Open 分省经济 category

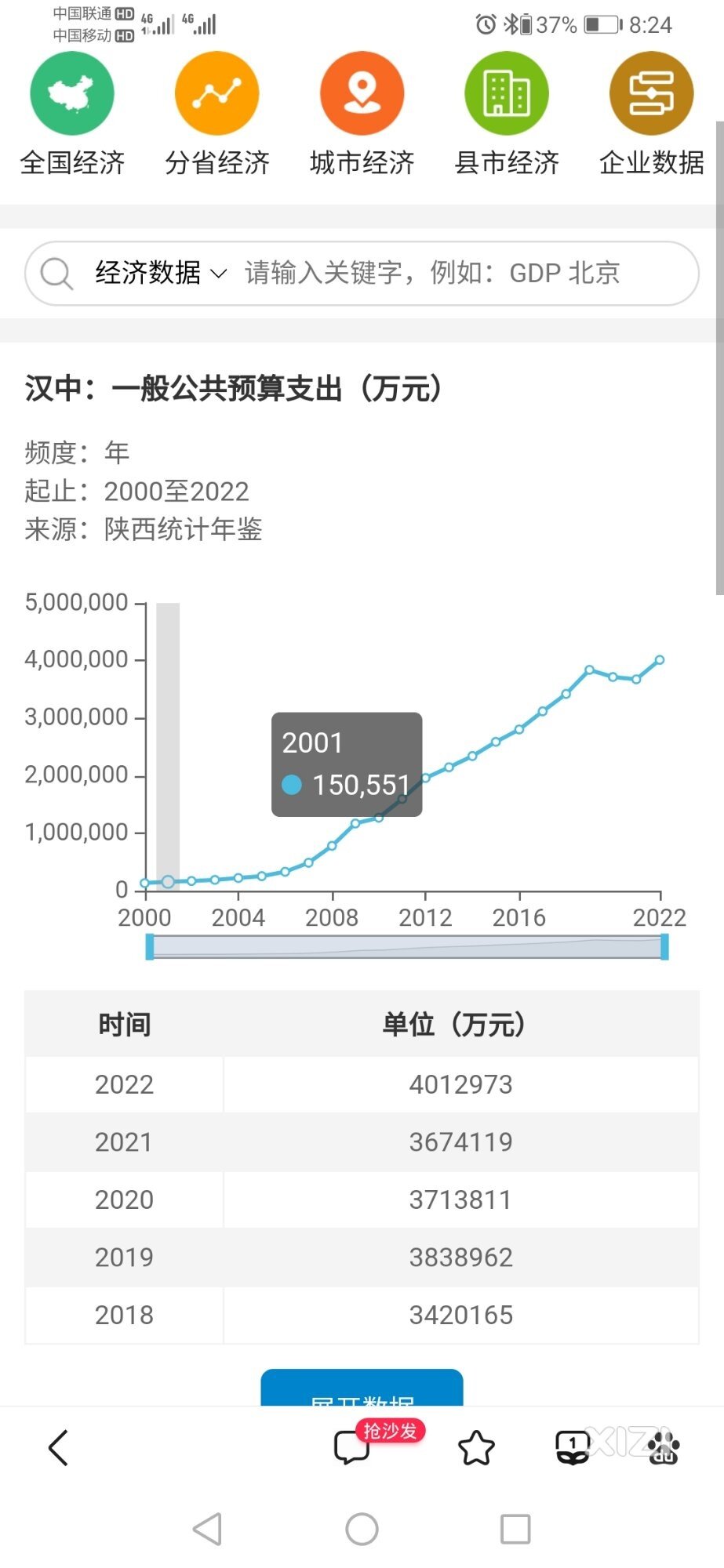(217, 114)
